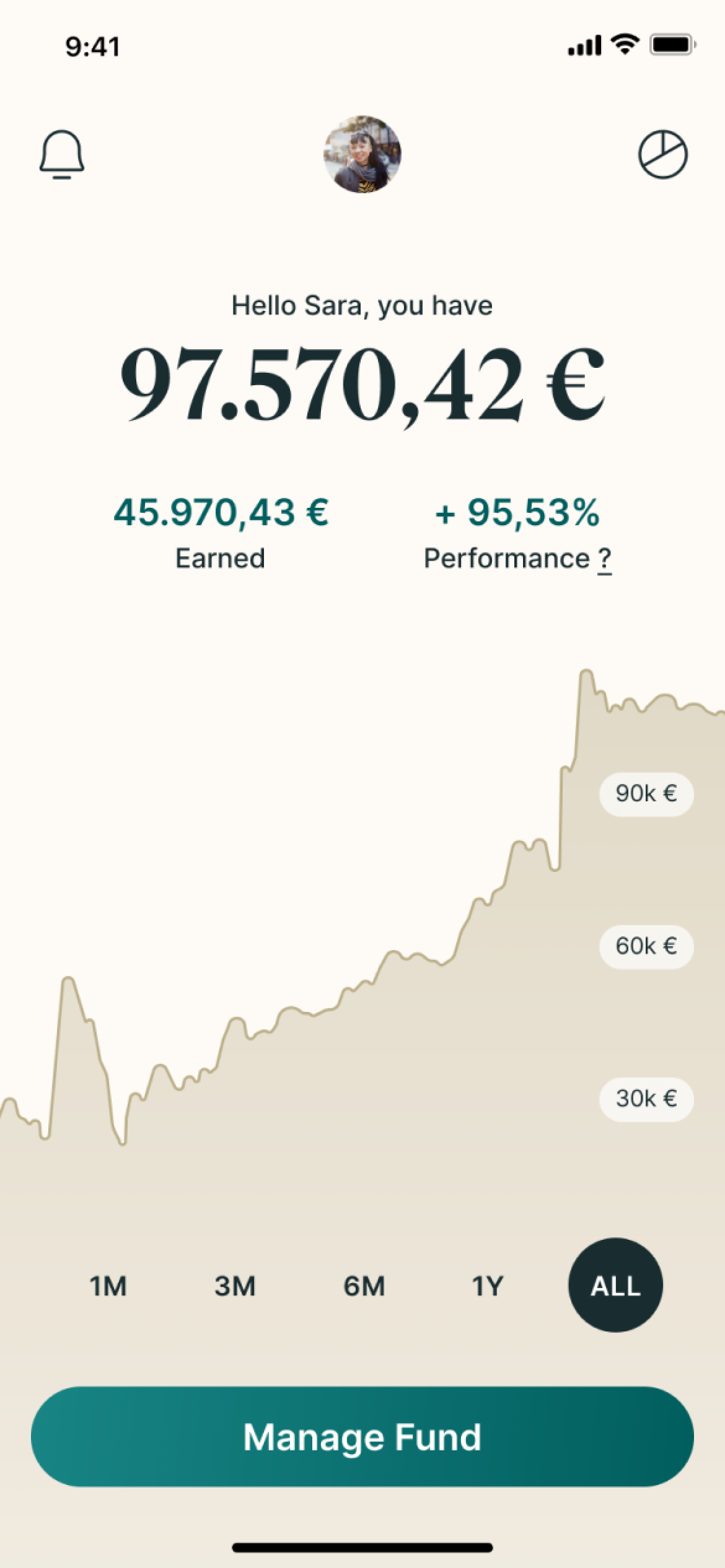725x1568 pixels.
Task: Tap the Manage Fund button
Action: [x=362, y=1437]
